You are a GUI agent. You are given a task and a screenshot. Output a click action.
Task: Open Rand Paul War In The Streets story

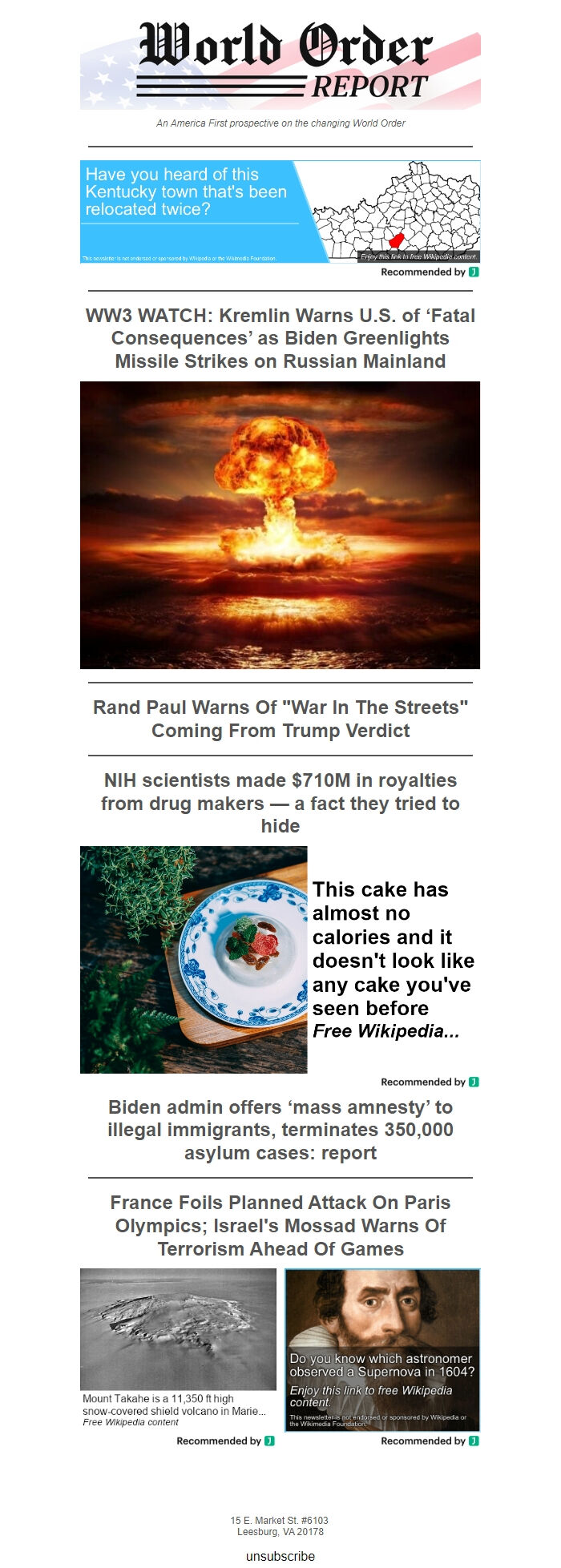coord(280,719)
